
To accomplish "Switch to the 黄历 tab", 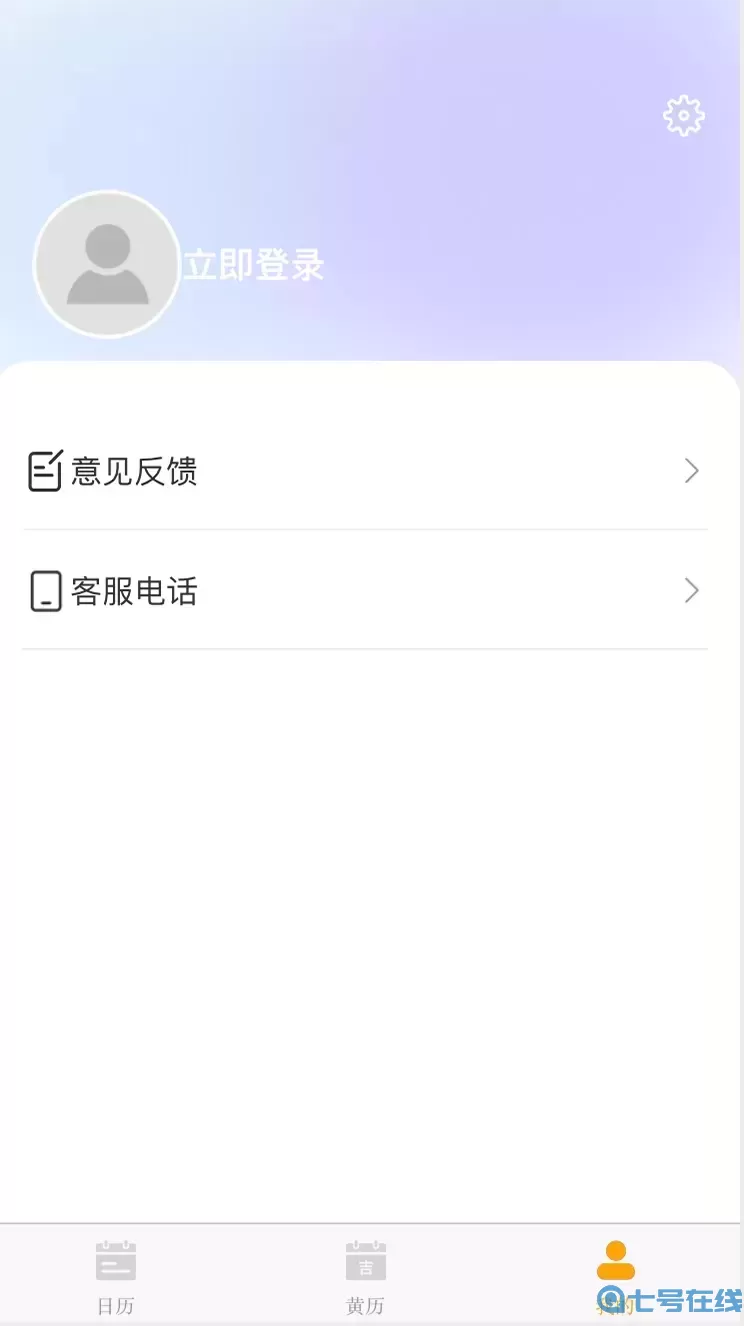I will pyautogui.click(x=366, y=1277).
